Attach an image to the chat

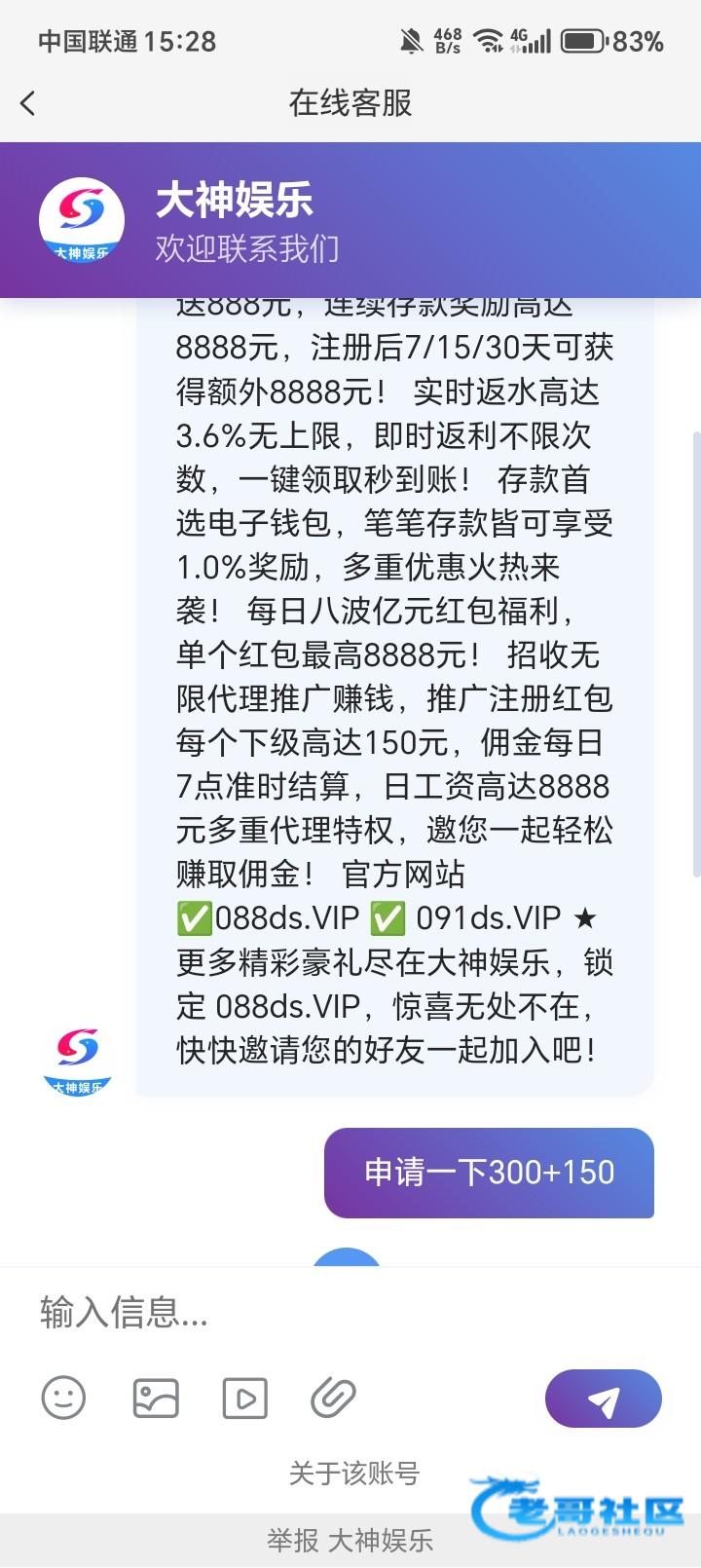tap(156, 1399)
